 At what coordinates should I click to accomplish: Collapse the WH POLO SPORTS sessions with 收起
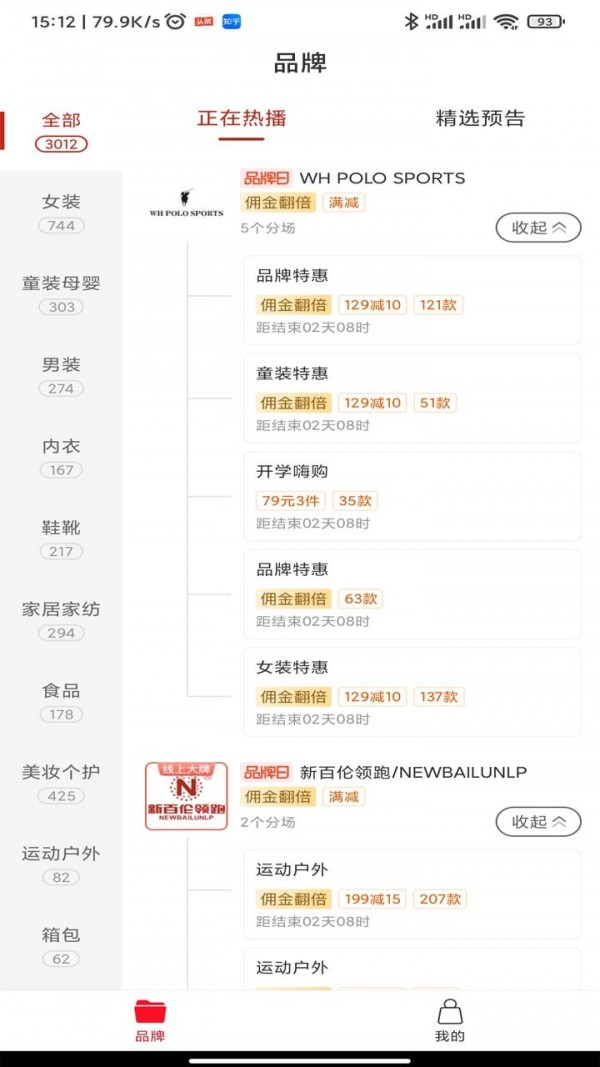pyautogui.click(x=538, y=228)
